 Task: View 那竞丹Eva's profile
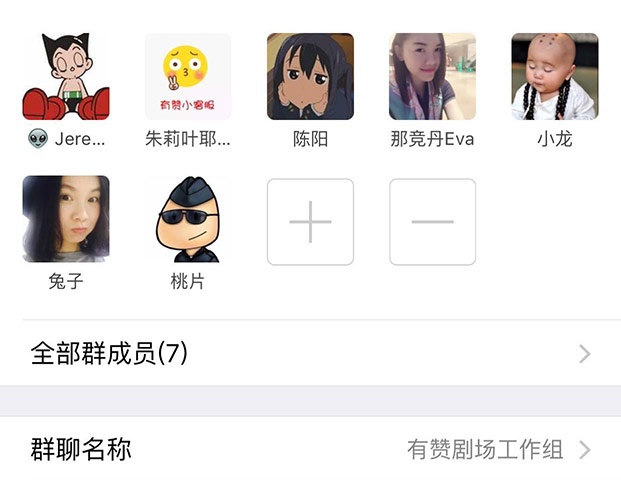pos(432,77)
